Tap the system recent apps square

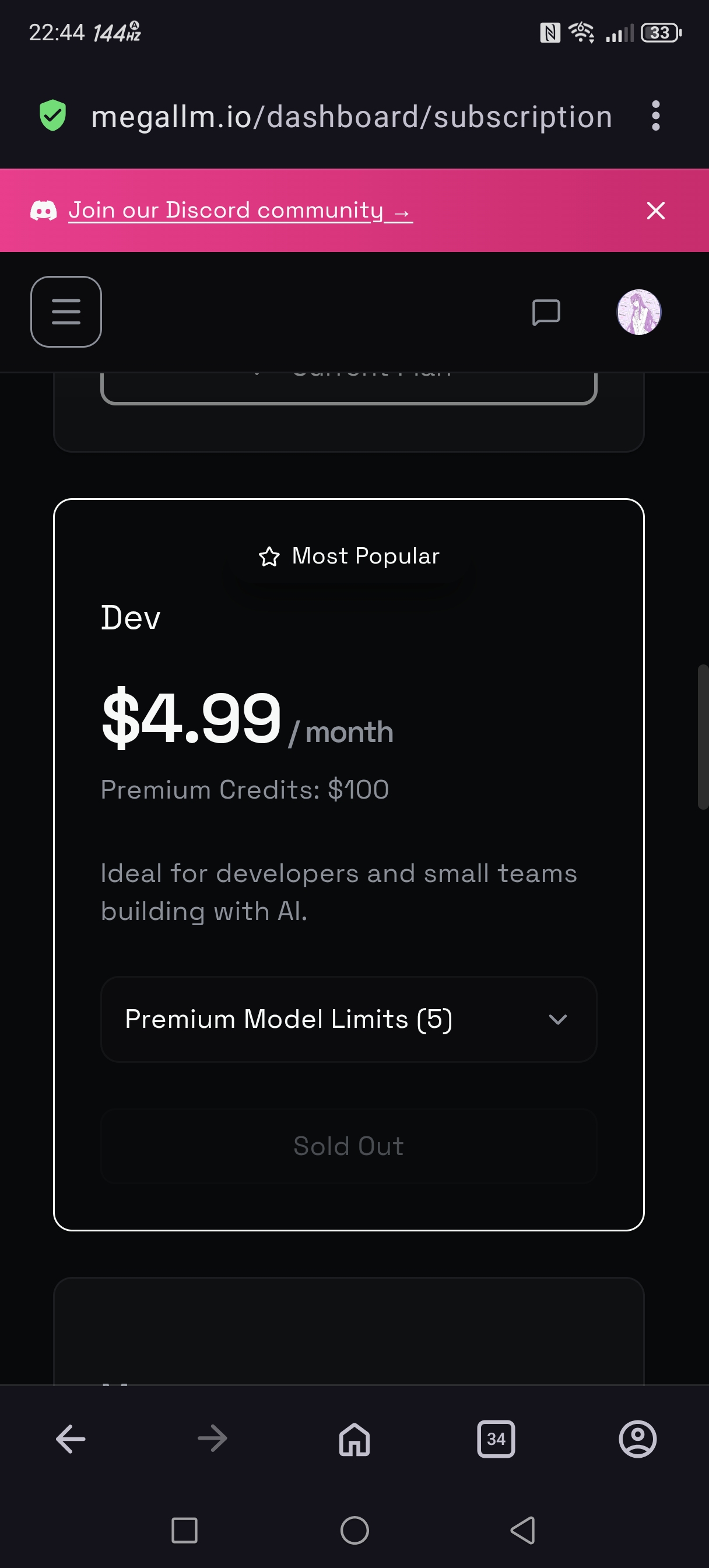point(184,1530)
